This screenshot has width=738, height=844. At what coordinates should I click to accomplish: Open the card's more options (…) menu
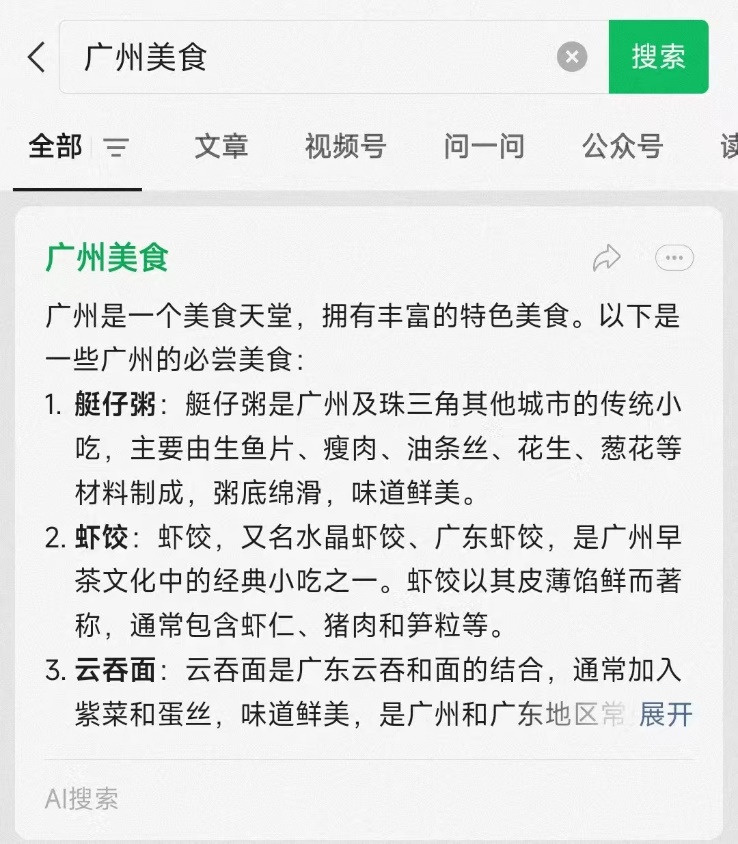click(674, 258)
